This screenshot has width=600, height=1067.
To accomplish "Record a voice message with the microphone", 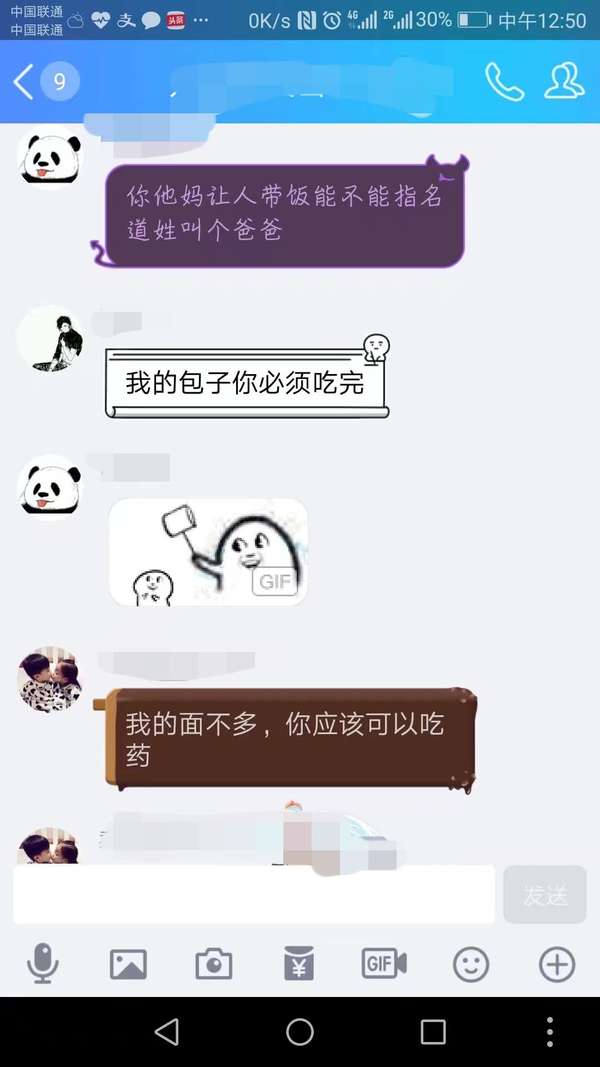I will coord(42,964).
